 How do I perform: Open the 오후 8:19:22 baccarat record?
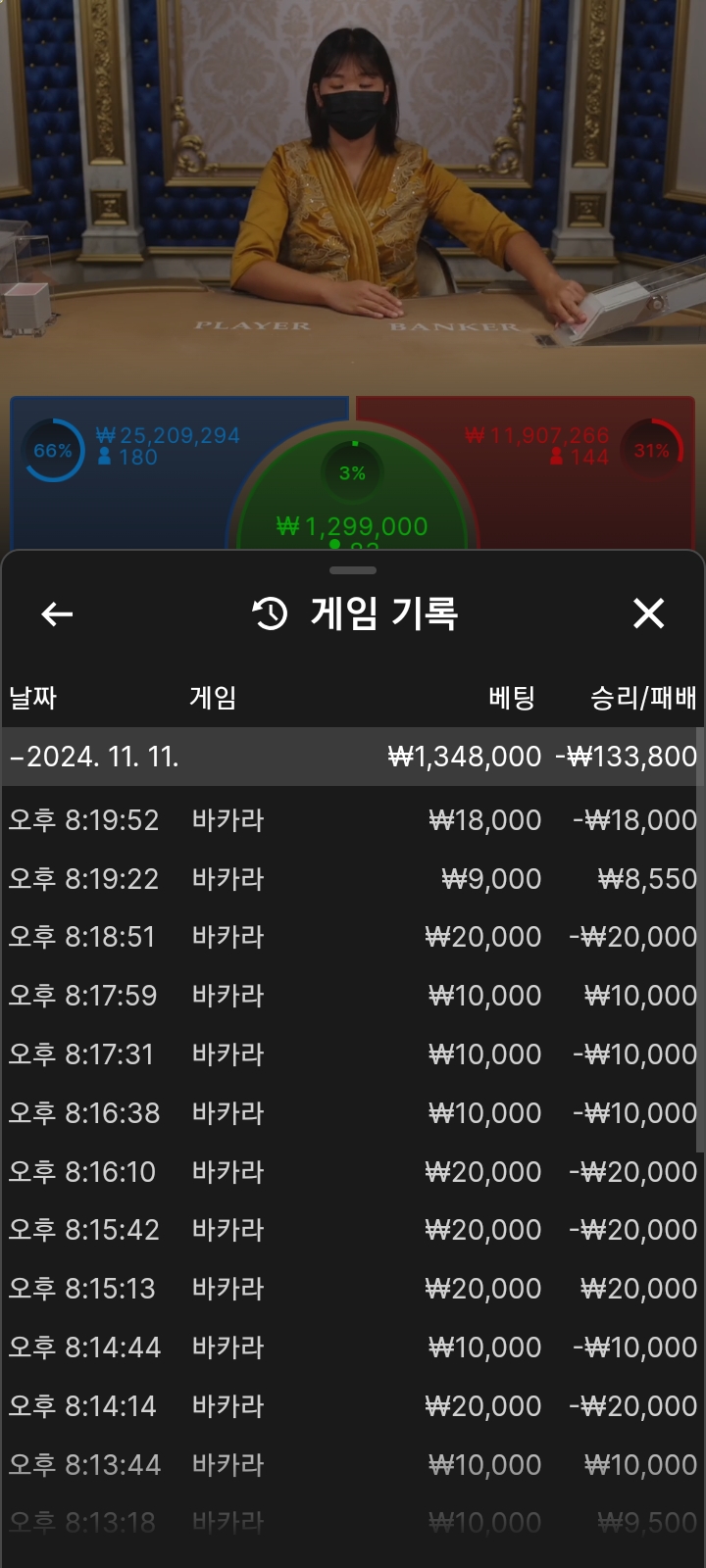tap(351, 879)
